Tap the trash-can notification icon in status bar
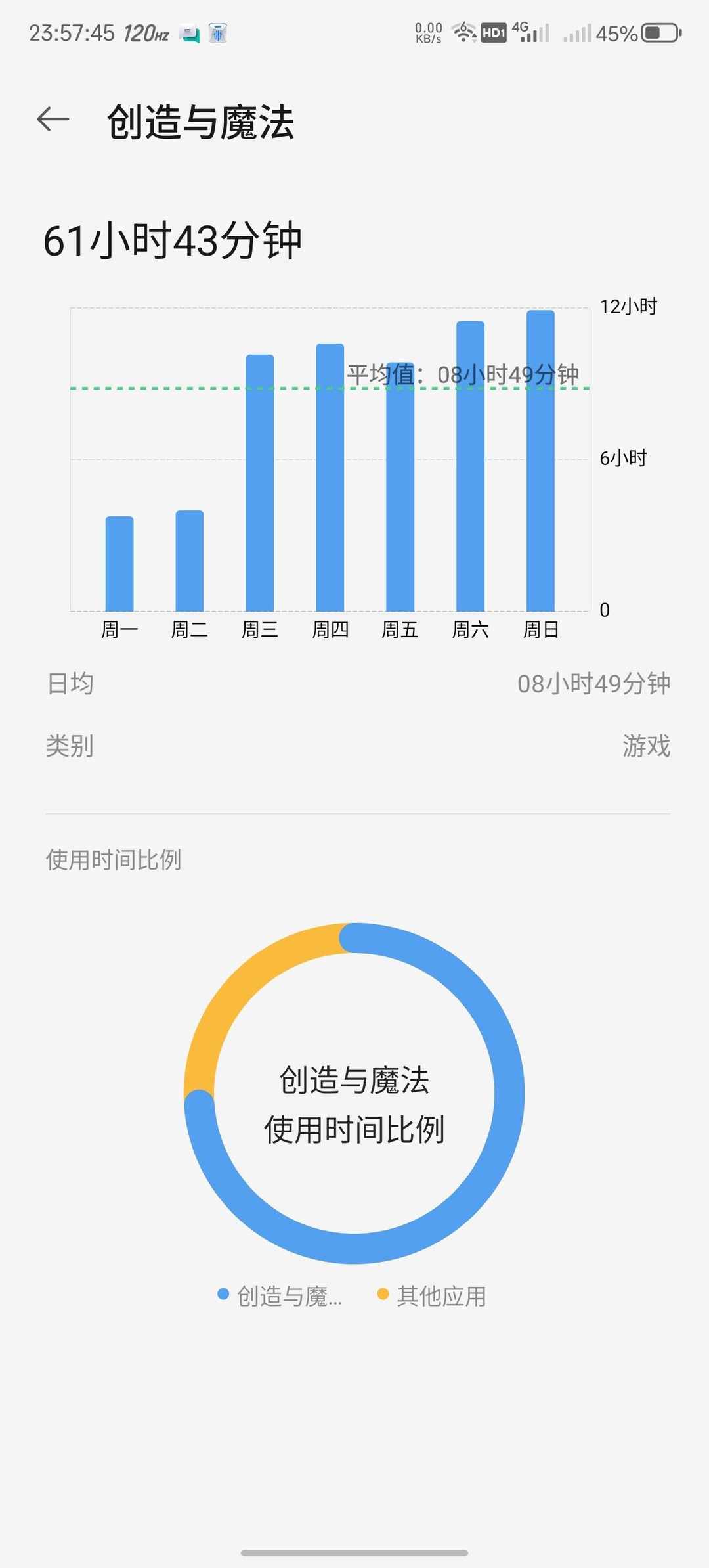709x1568 pixels. point(217,32)
